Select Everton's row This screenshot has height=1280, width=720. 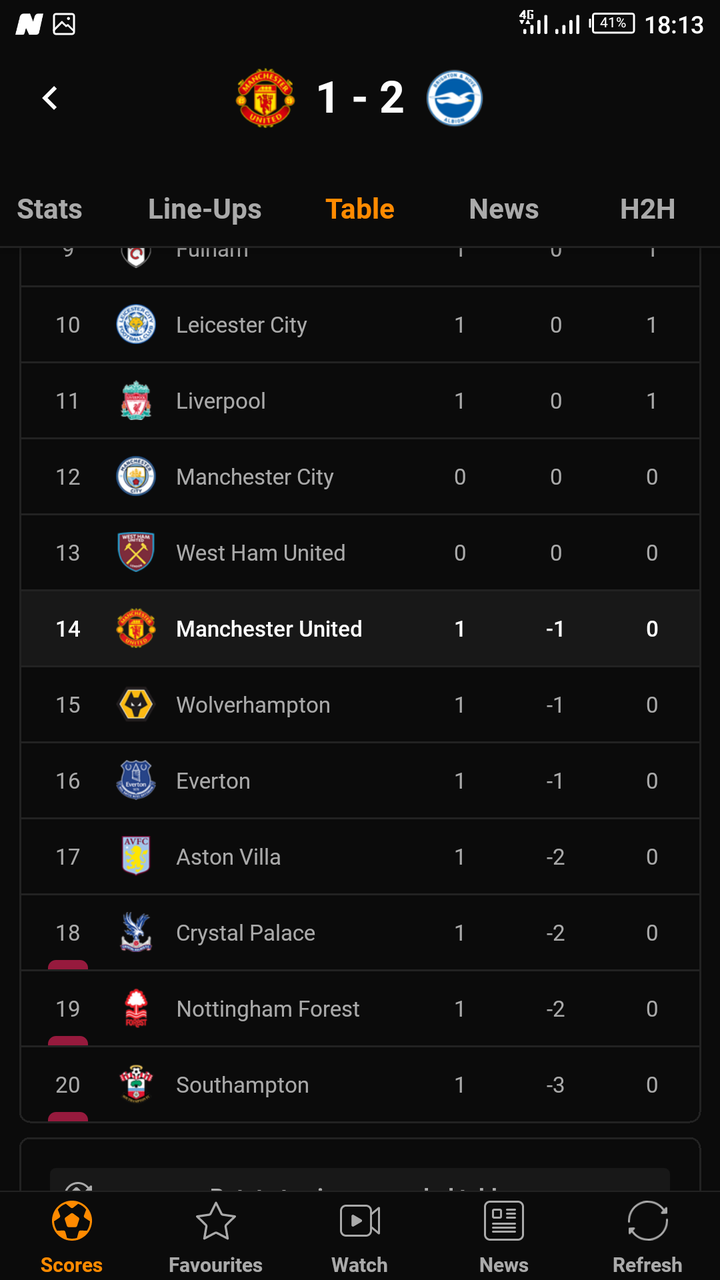[x=360, y=781]
